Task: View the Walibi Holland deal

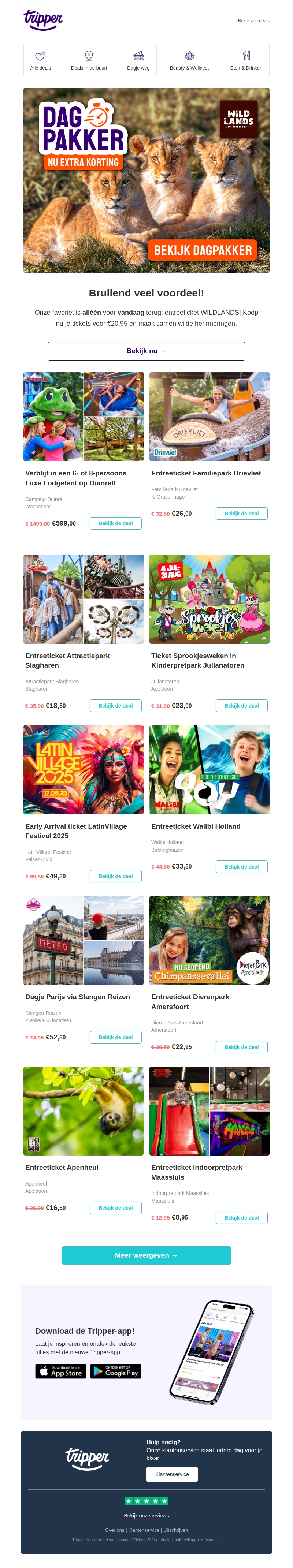Action: point(241,866)
